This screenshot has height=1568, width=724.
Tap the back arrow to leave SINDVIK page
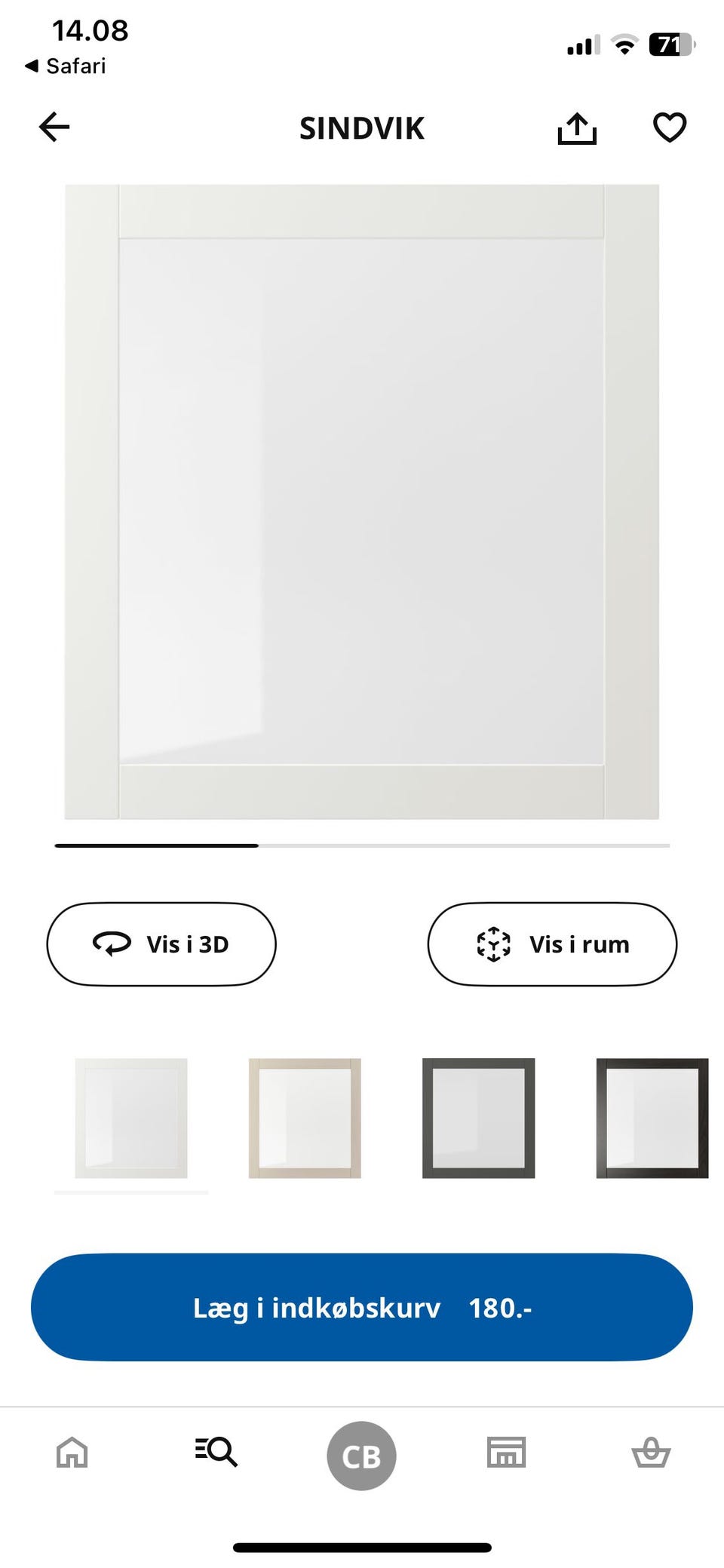coord(53,126)
